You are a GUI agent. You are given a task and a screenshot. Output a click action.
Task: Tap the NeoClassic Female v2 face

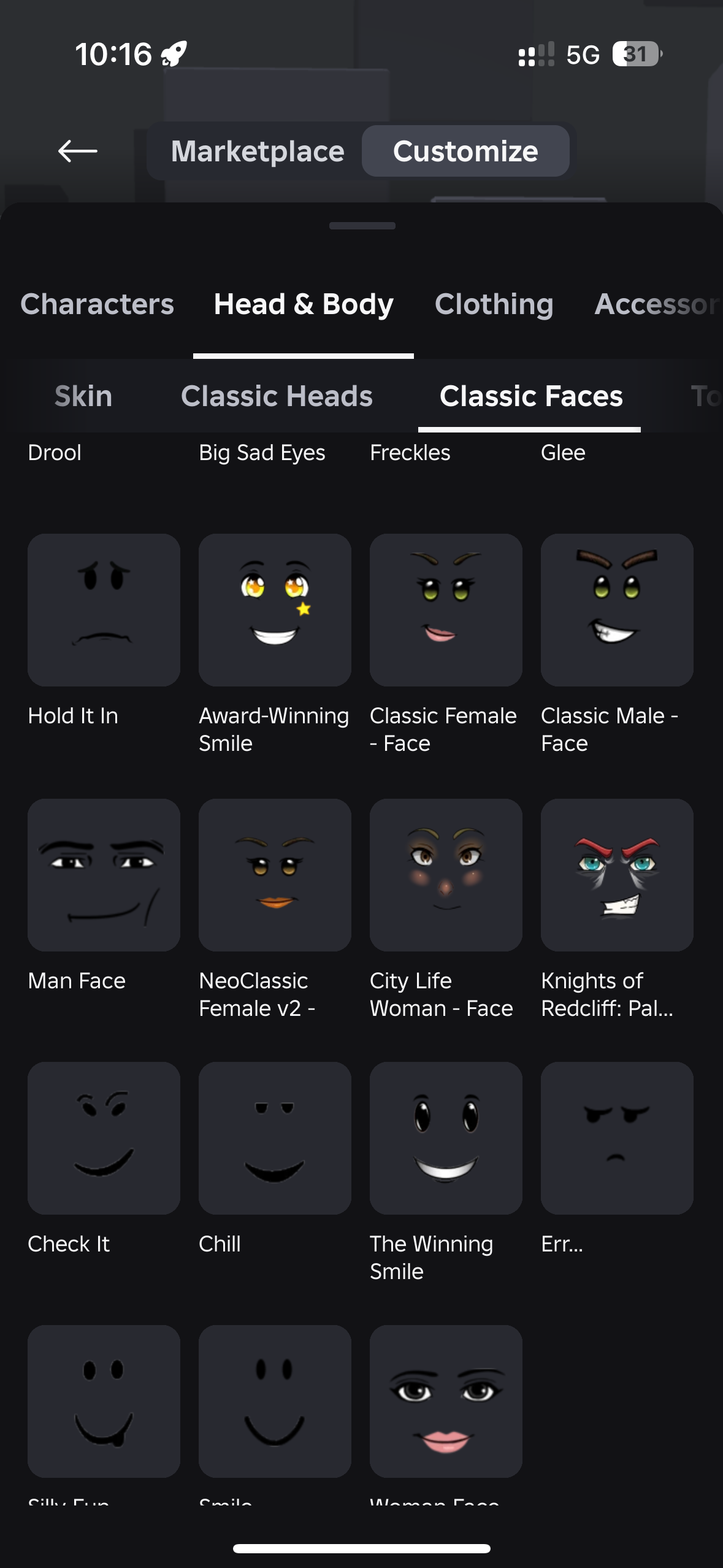[x=275, y=875]
